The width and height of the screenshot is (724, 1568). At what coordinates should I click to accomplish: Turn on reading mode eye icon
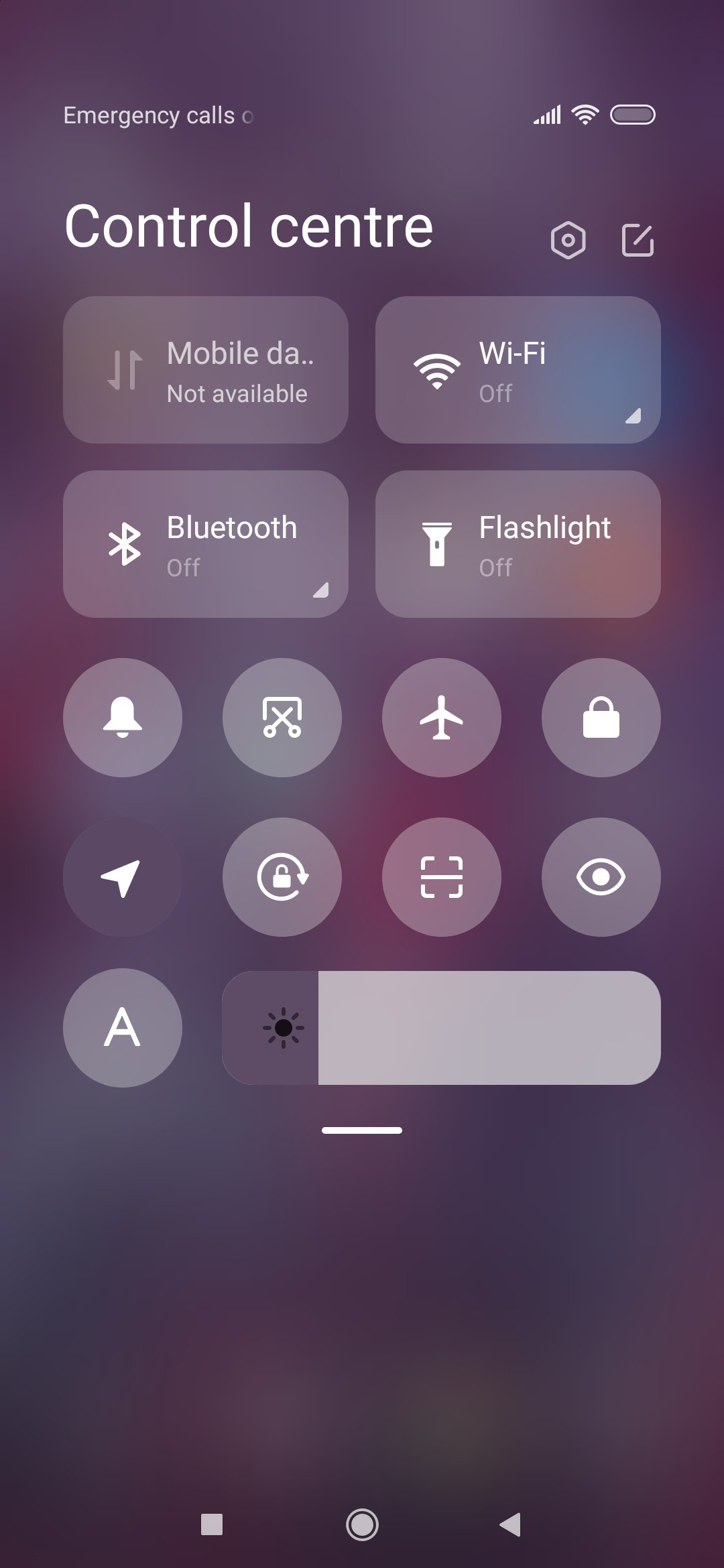pos(601,877)
